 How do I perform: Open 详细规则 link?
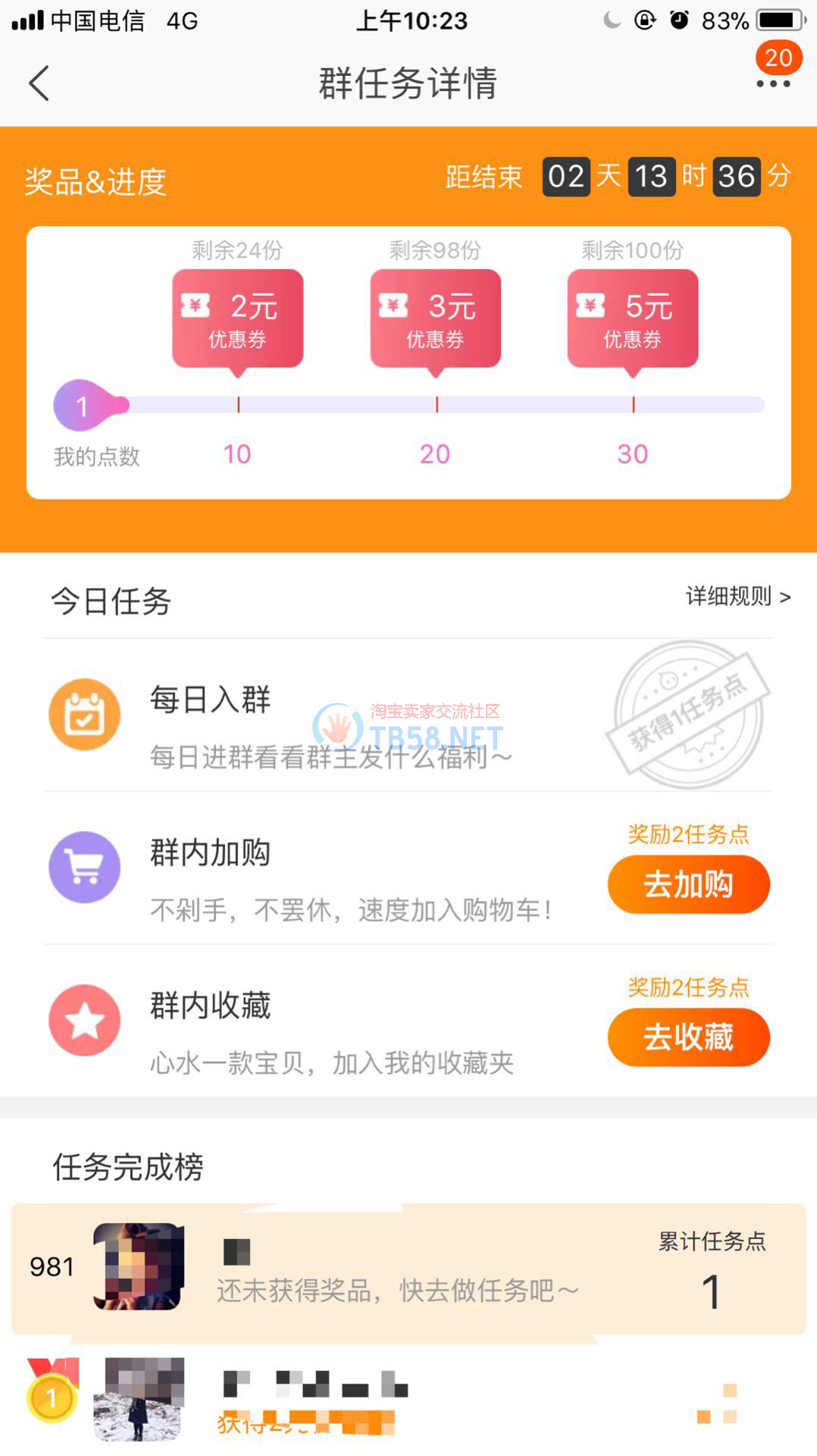[x=737, y=597]
